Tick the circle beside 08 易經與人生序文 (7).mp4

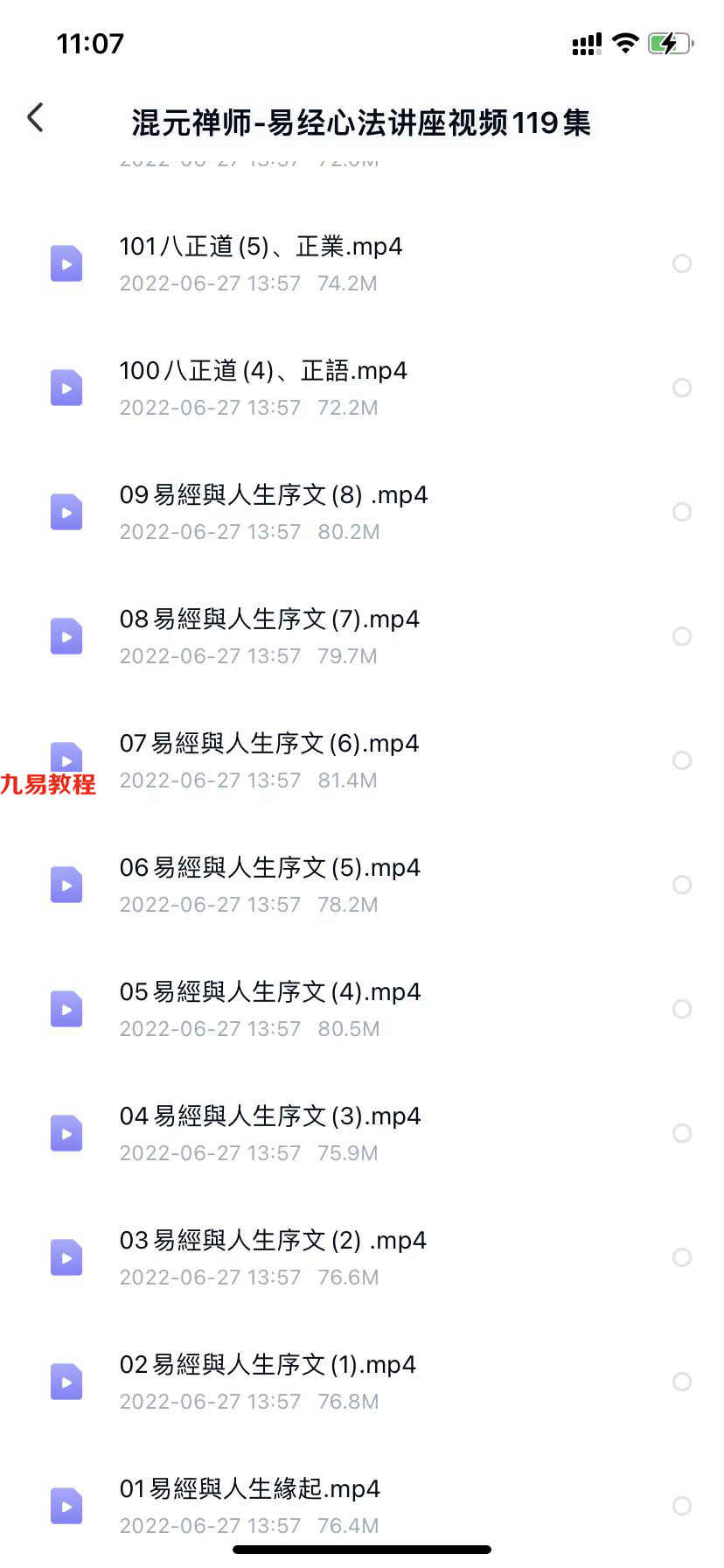pos(682,636)
